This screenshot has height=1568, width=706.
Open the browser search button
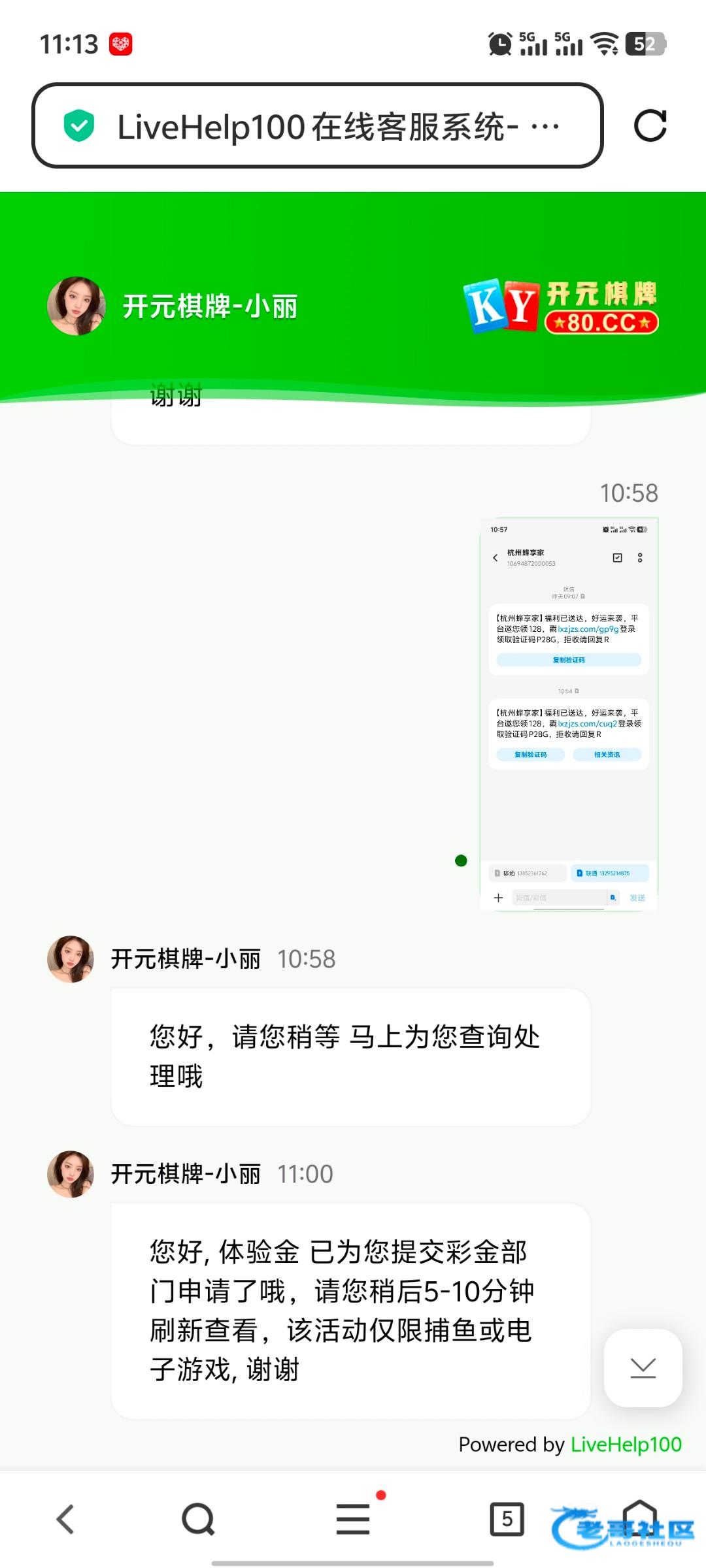pyautogui.click(x=198, y=1518)
